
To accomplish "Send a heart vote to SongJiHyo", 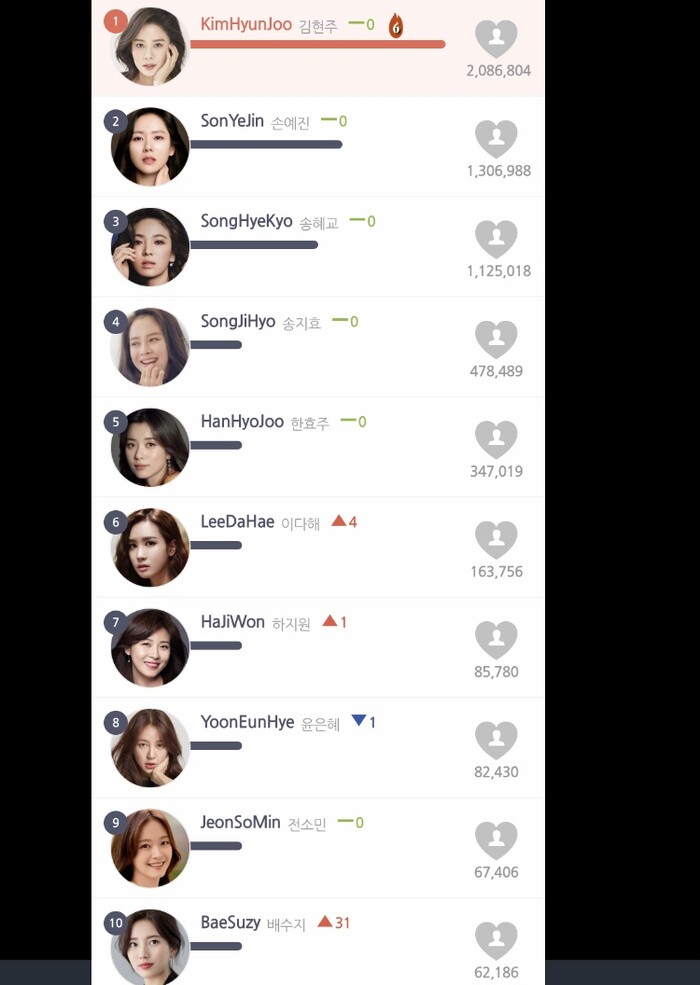I will (x=496, y=339).
